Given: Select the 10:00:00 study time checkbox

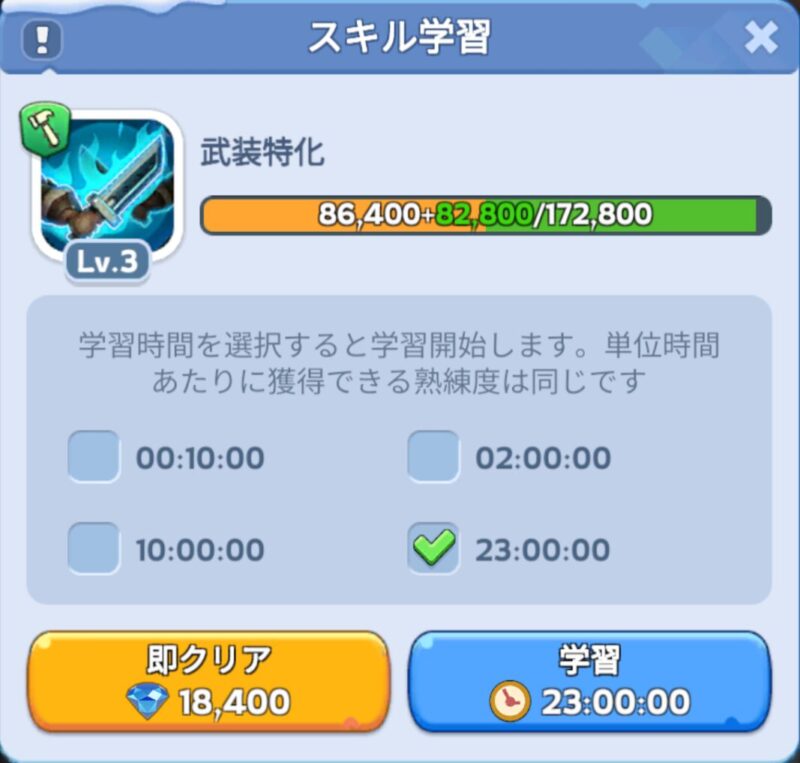Looking at the screenshot, I should point(94,548).
